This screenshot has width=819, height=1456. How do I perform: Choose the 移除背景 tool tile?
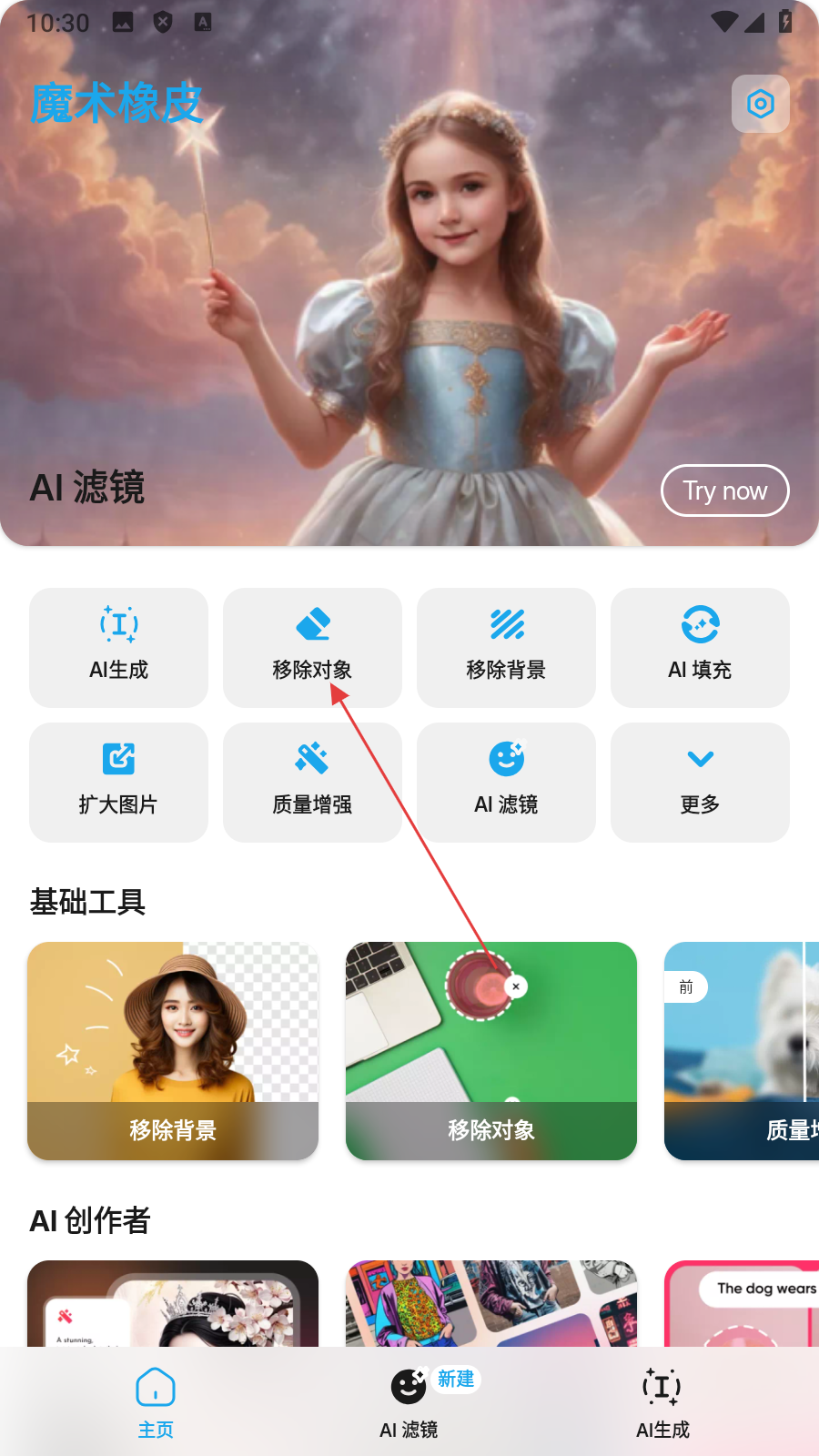[506, 647]
